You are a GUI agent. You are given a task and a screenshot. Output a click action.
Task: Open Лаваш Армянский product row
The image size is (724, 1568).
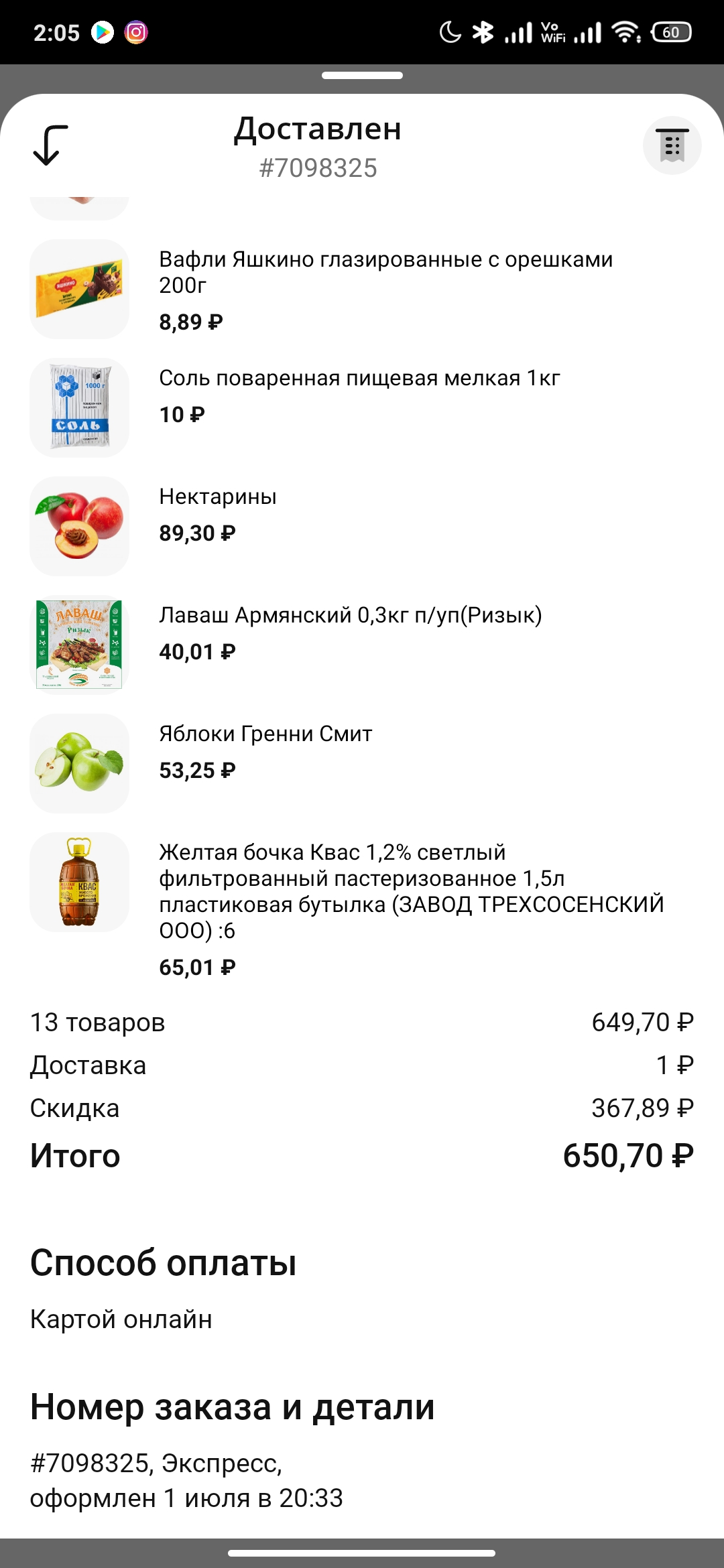(362, 645)
